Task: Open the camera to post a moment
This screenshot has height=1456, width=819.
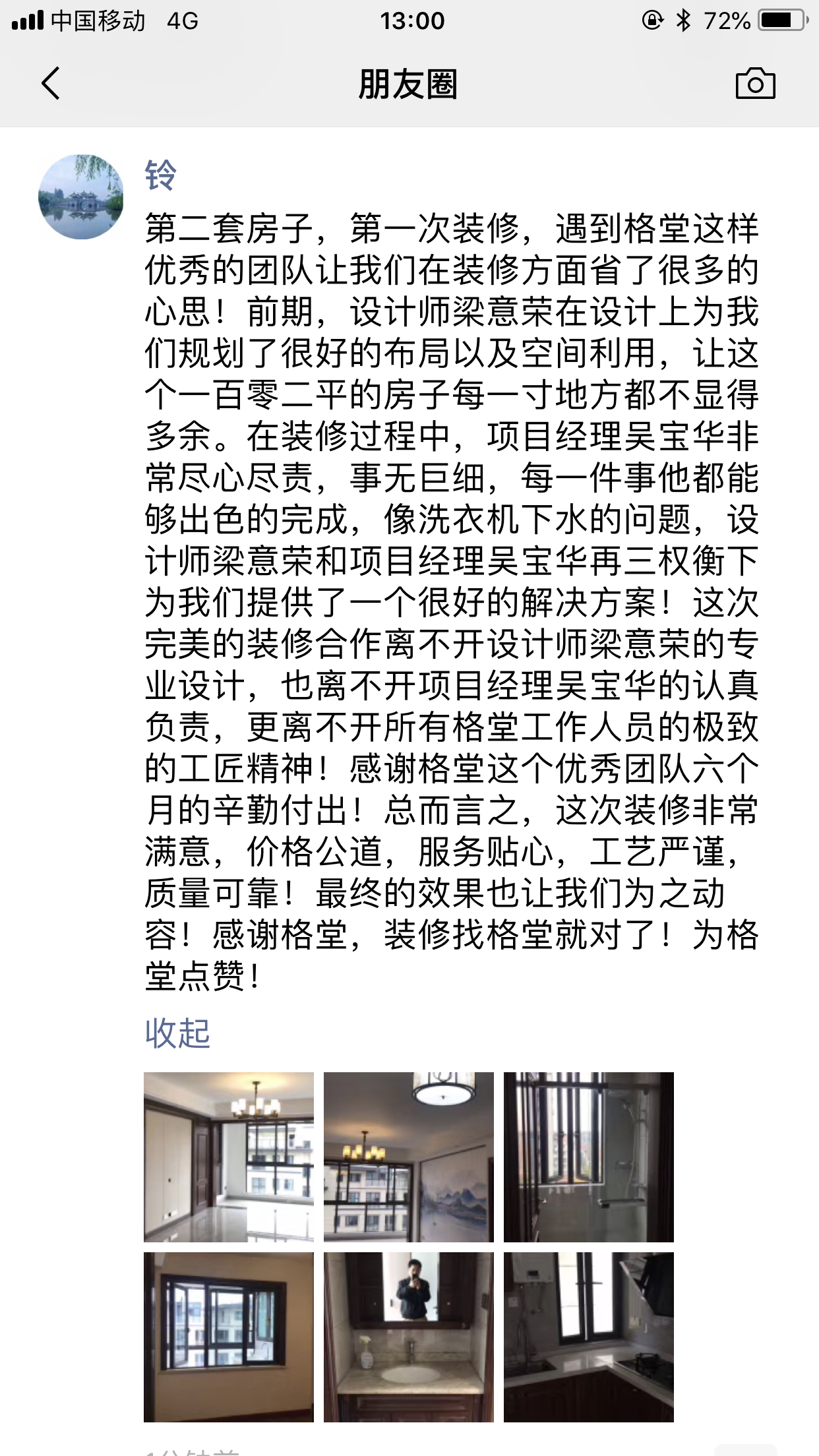Action: coord(755,84)
